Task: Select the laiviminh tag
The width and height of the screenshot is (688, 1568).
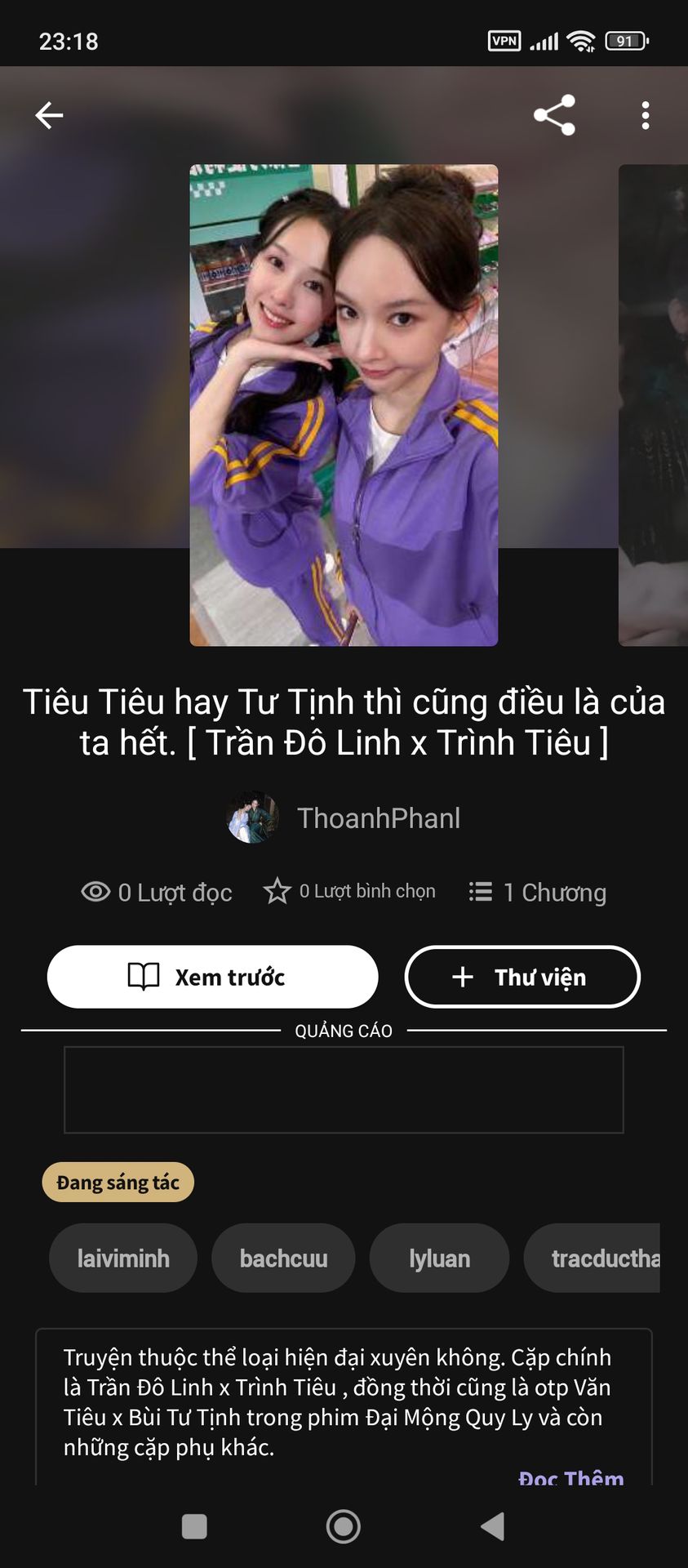Action: [123, 1258]
